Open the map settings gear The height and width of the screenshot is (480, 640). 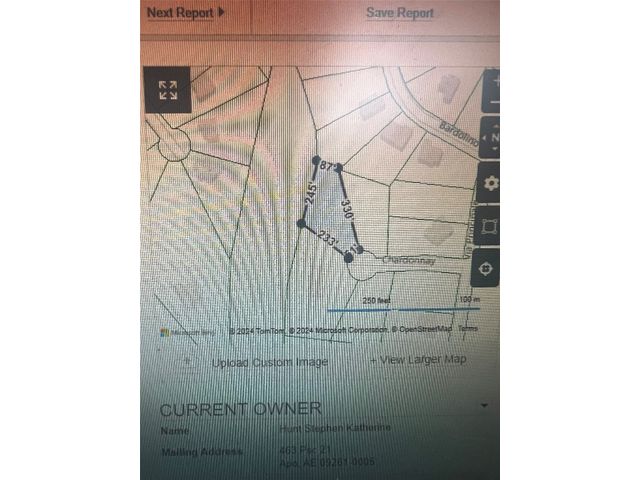490,184
